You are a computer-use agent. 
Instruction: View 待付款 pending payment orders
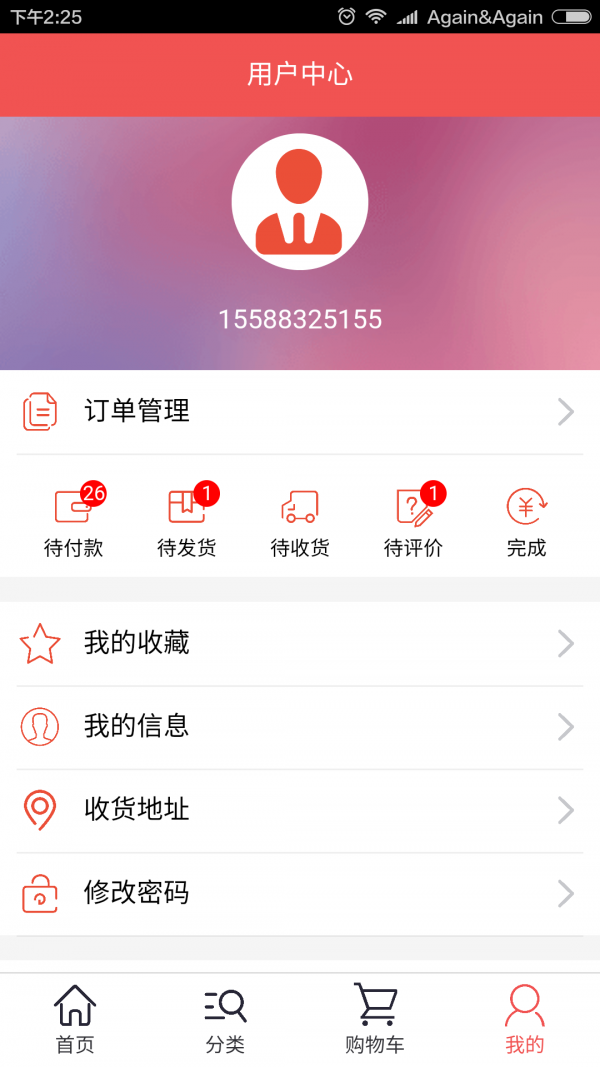[74, 520]
